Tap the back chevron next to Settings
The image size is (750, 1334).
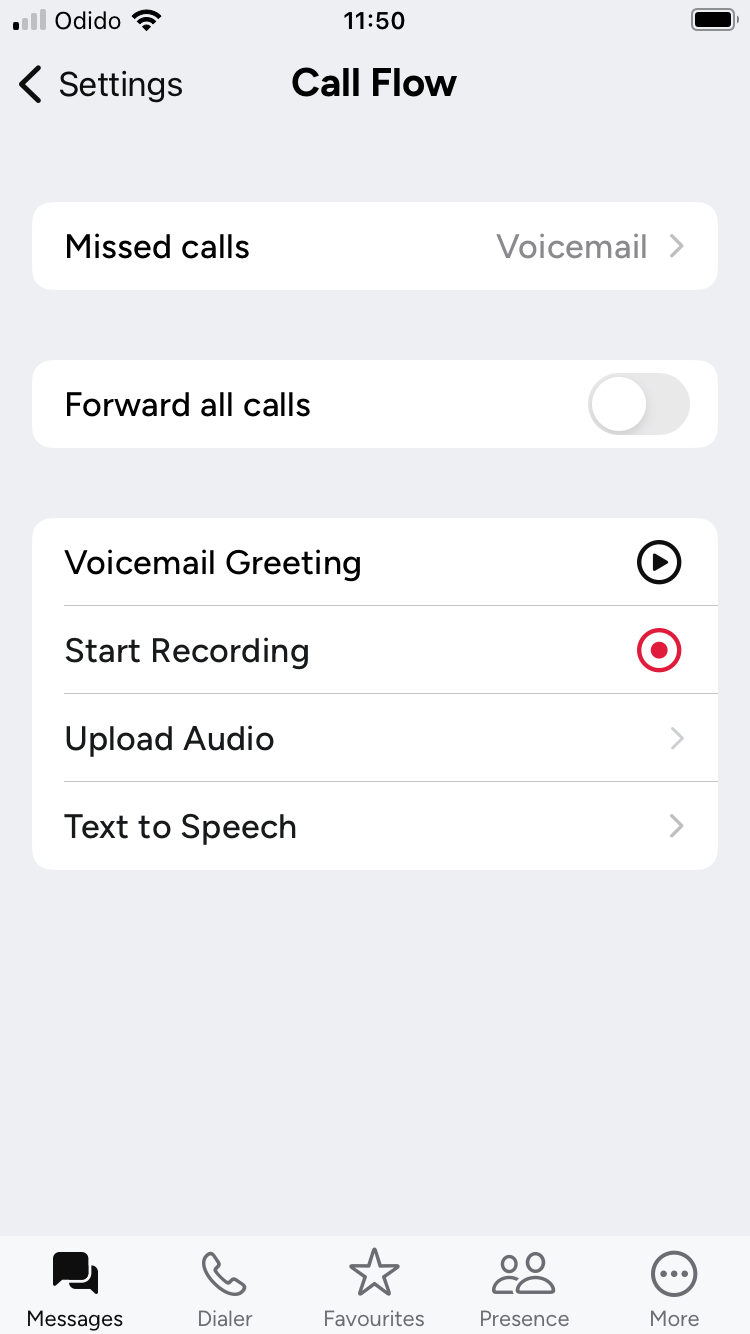(x=29, y=85)
